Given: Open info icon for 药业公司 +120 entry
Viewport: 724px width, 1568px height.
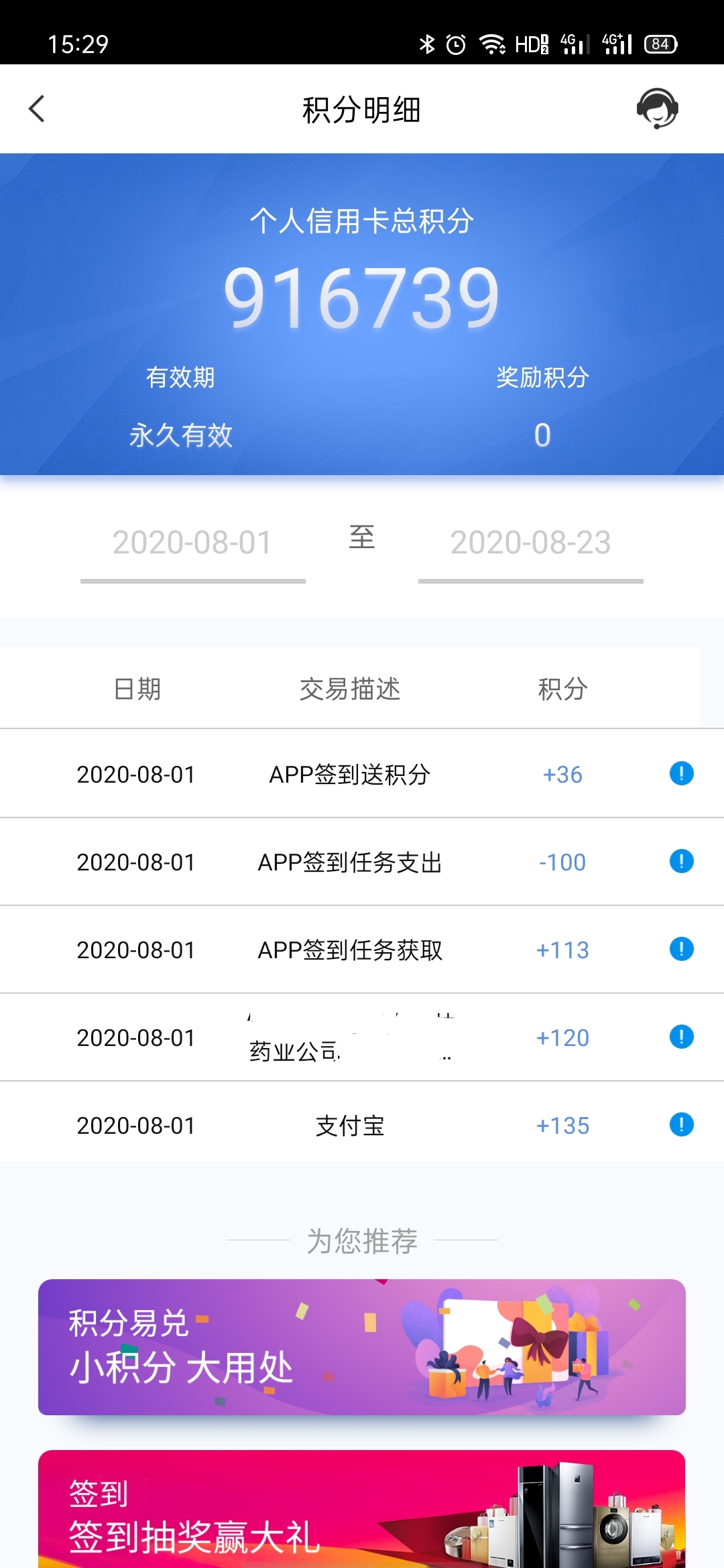Looking at the screenshot, I should 681,1037.
